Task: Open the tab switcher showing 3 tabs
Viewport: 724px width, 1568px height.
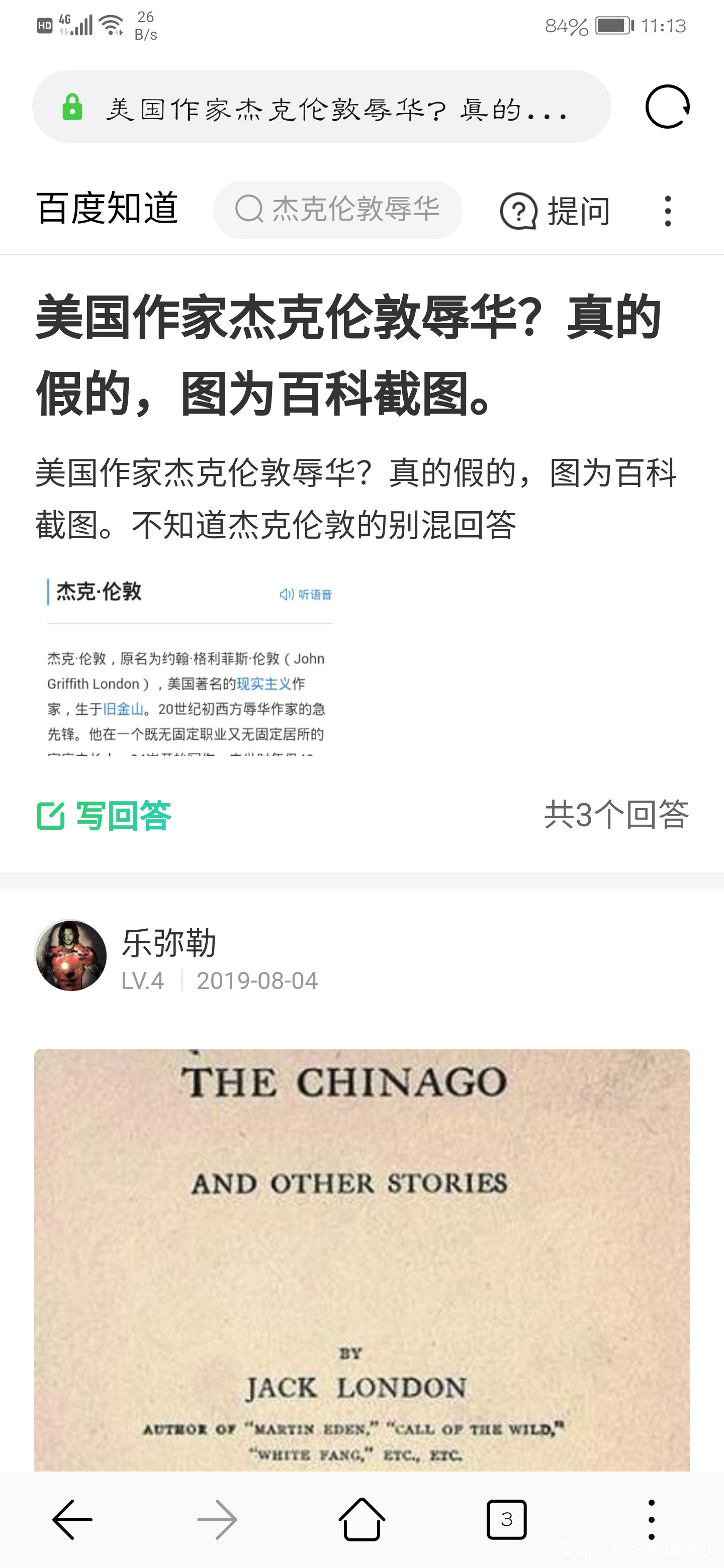Action: click(x=506, y=1519)
